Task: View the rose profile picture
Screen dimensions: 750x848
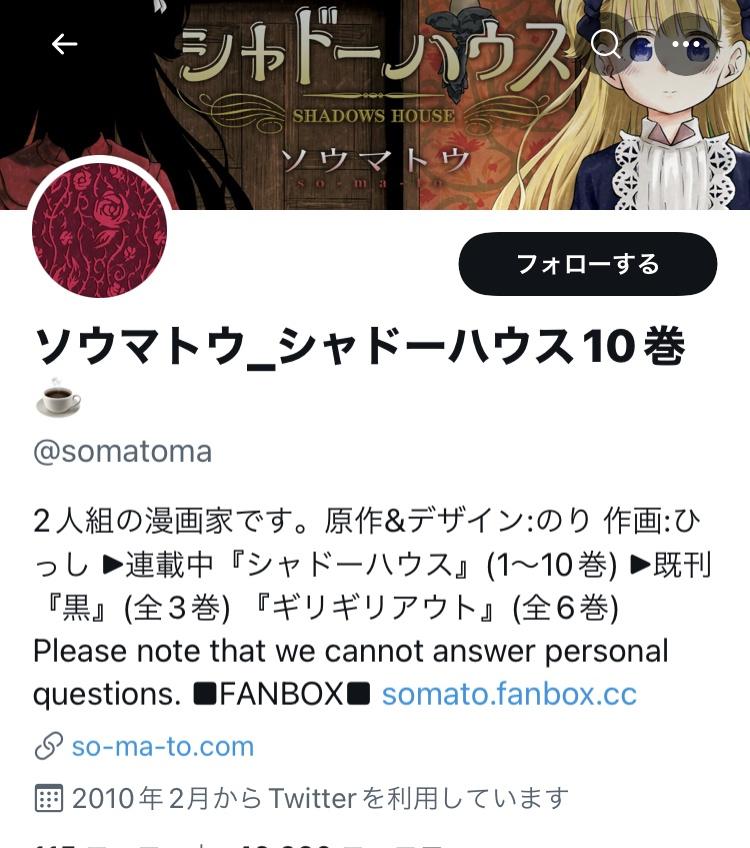Action: (x=100, y=230)
